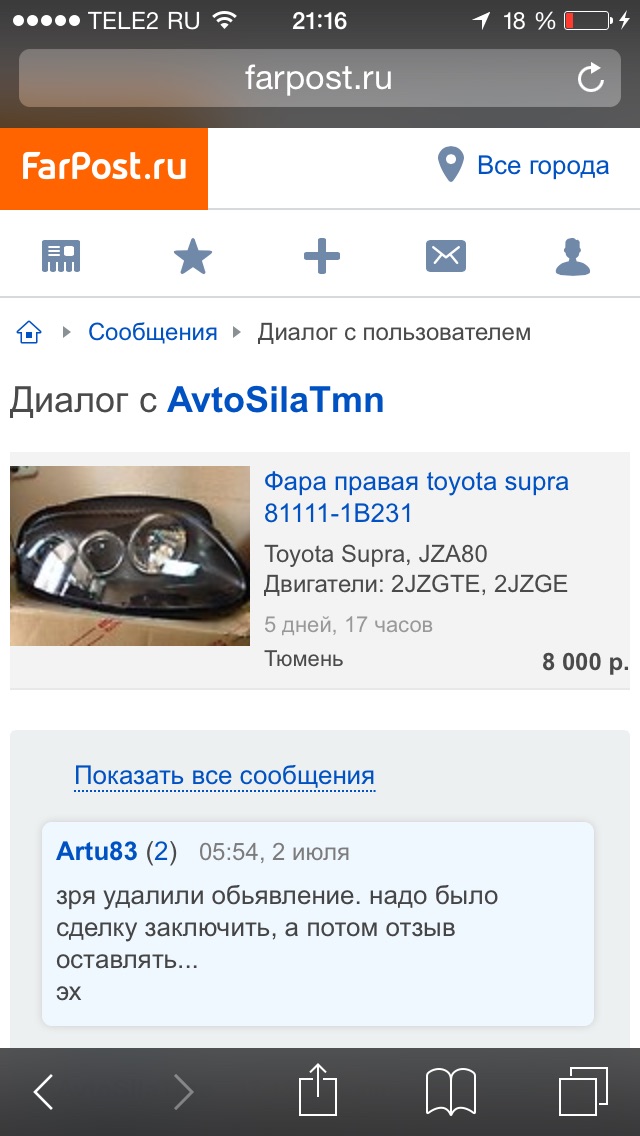Open AvtoSilaTmn user profile link
The height and width of the screenshot is (1136, 640).
tap(275, 400)
